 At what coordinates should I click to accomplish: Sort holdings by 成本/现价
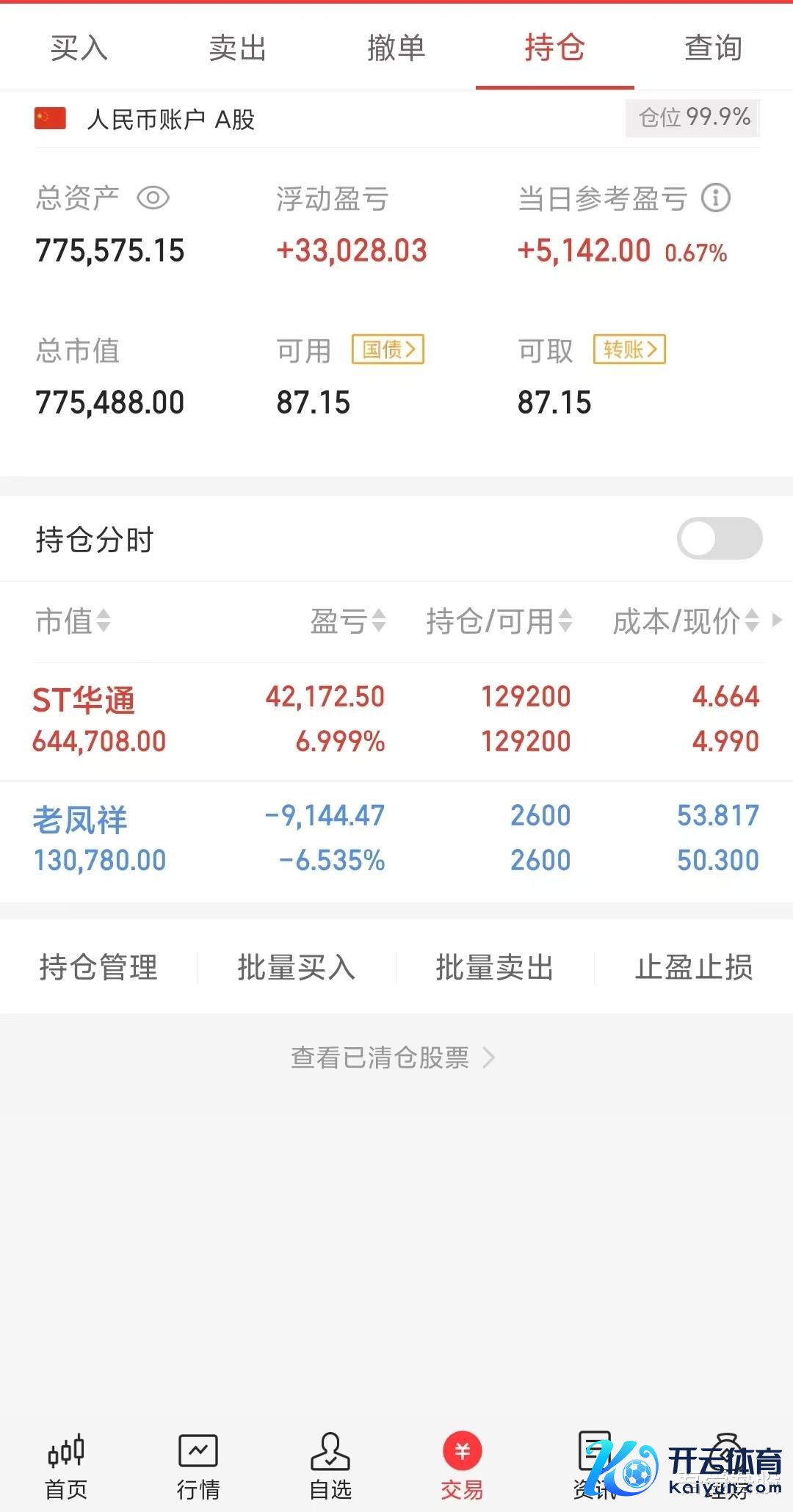coord(685,621)
